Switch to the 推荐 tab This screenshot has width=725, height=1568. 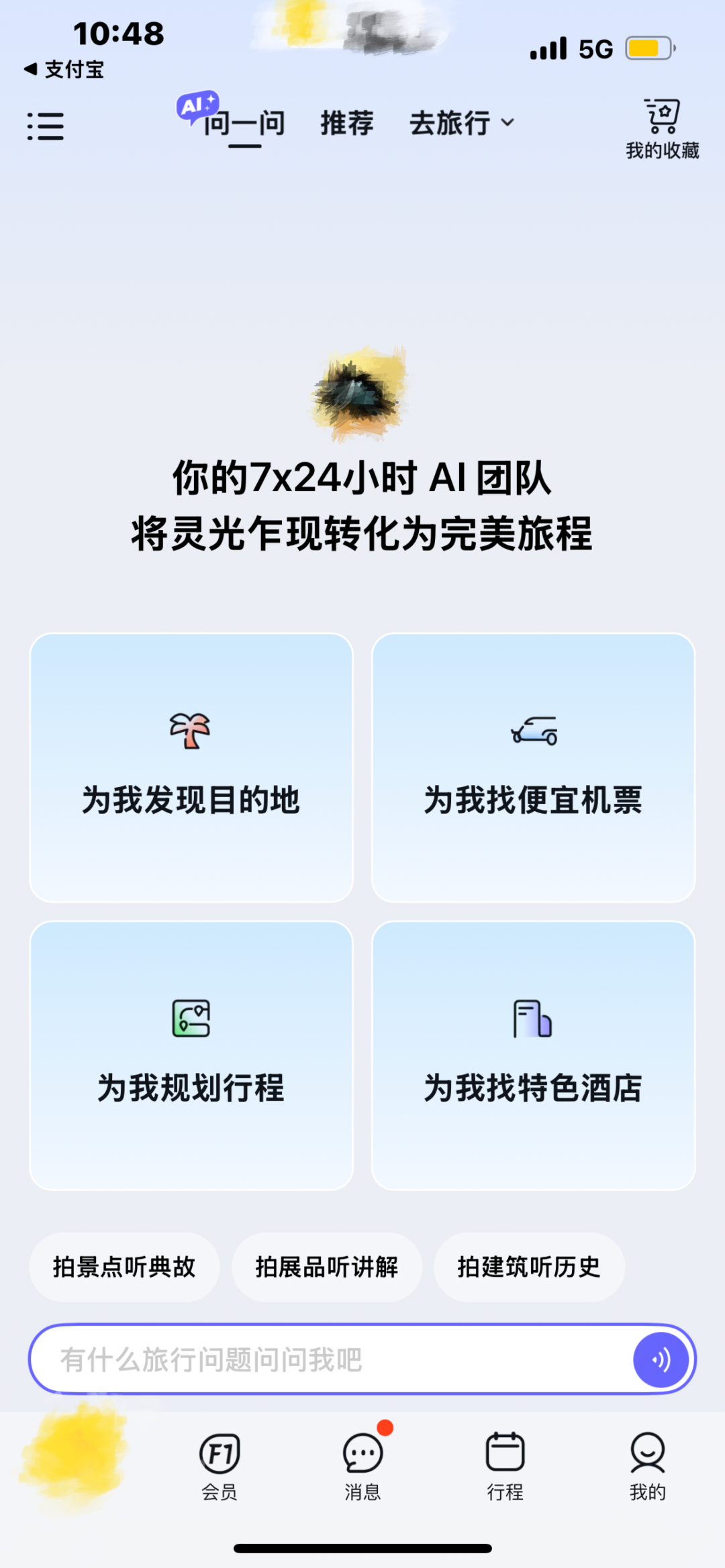(346, 123)
